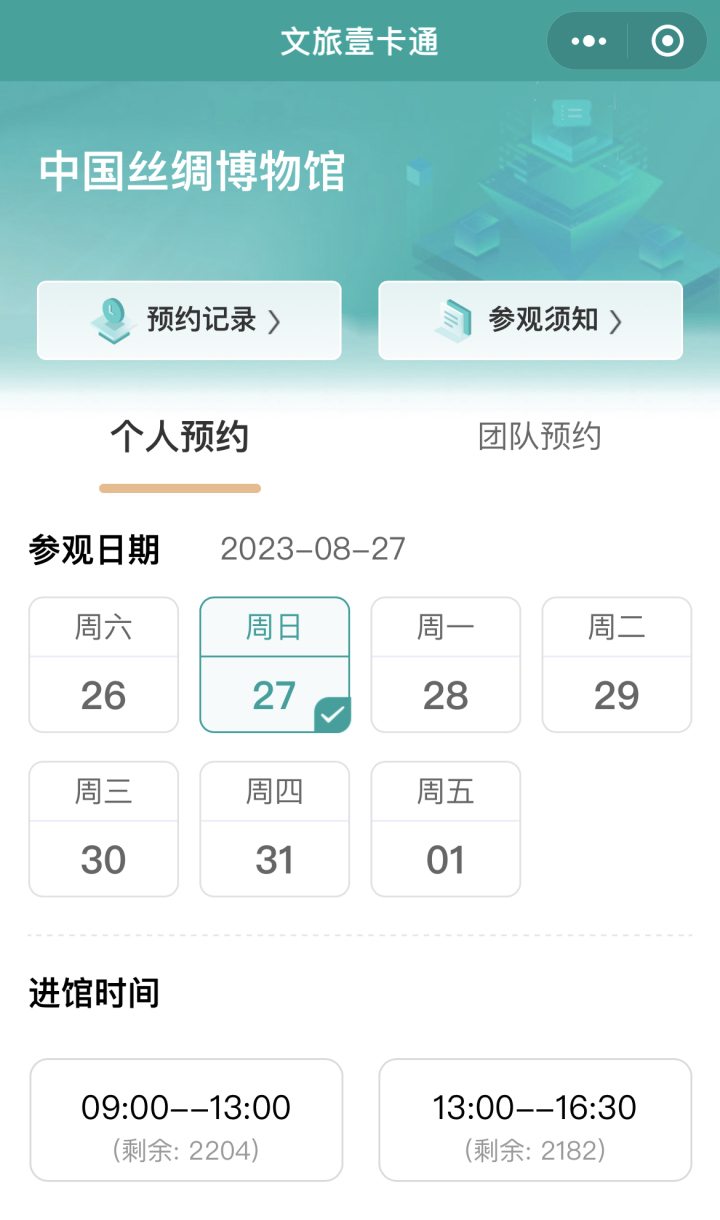Choose 周一 28 as visit date
720x1220 pixels.
pyautogui.click(x=446, y=665)
